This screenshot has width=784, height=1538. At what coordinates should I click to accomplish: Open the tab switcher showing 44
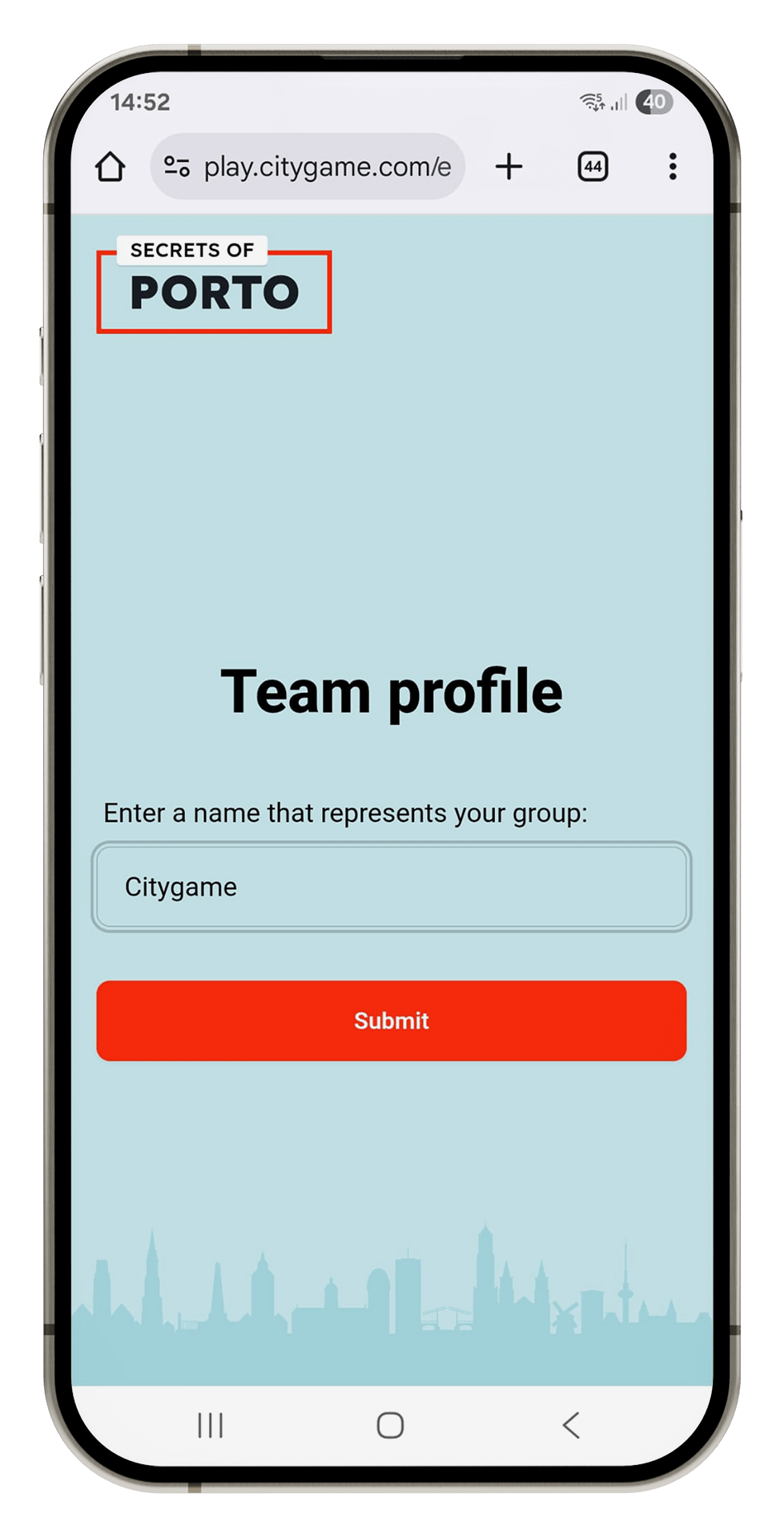click(x=593, y=167)
